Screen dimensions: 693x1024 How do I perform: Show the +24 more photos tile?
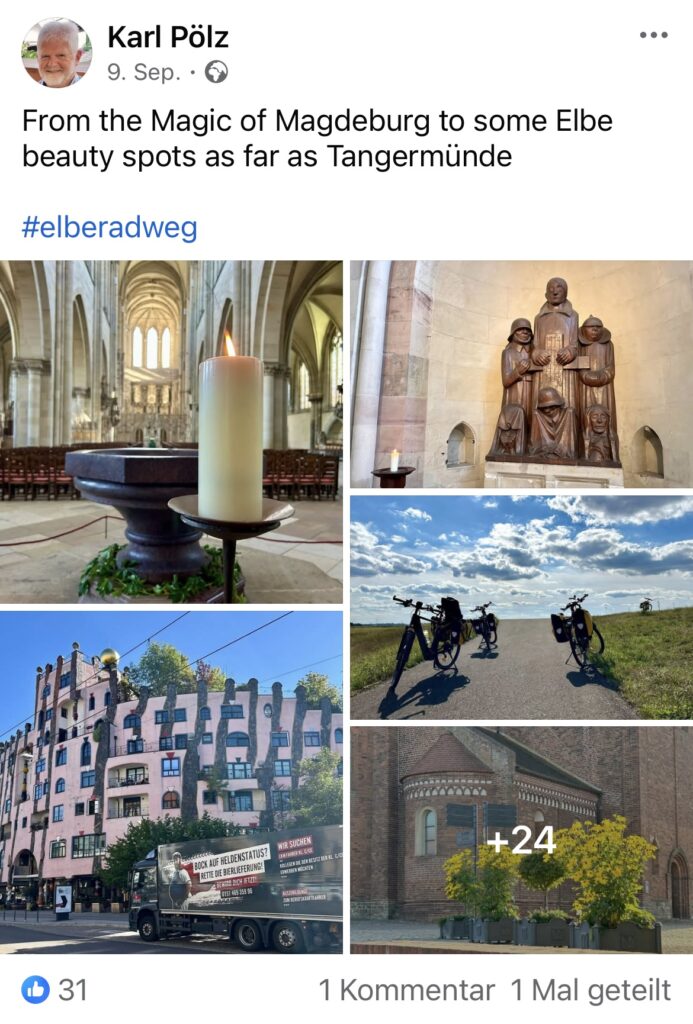[520, 840]
